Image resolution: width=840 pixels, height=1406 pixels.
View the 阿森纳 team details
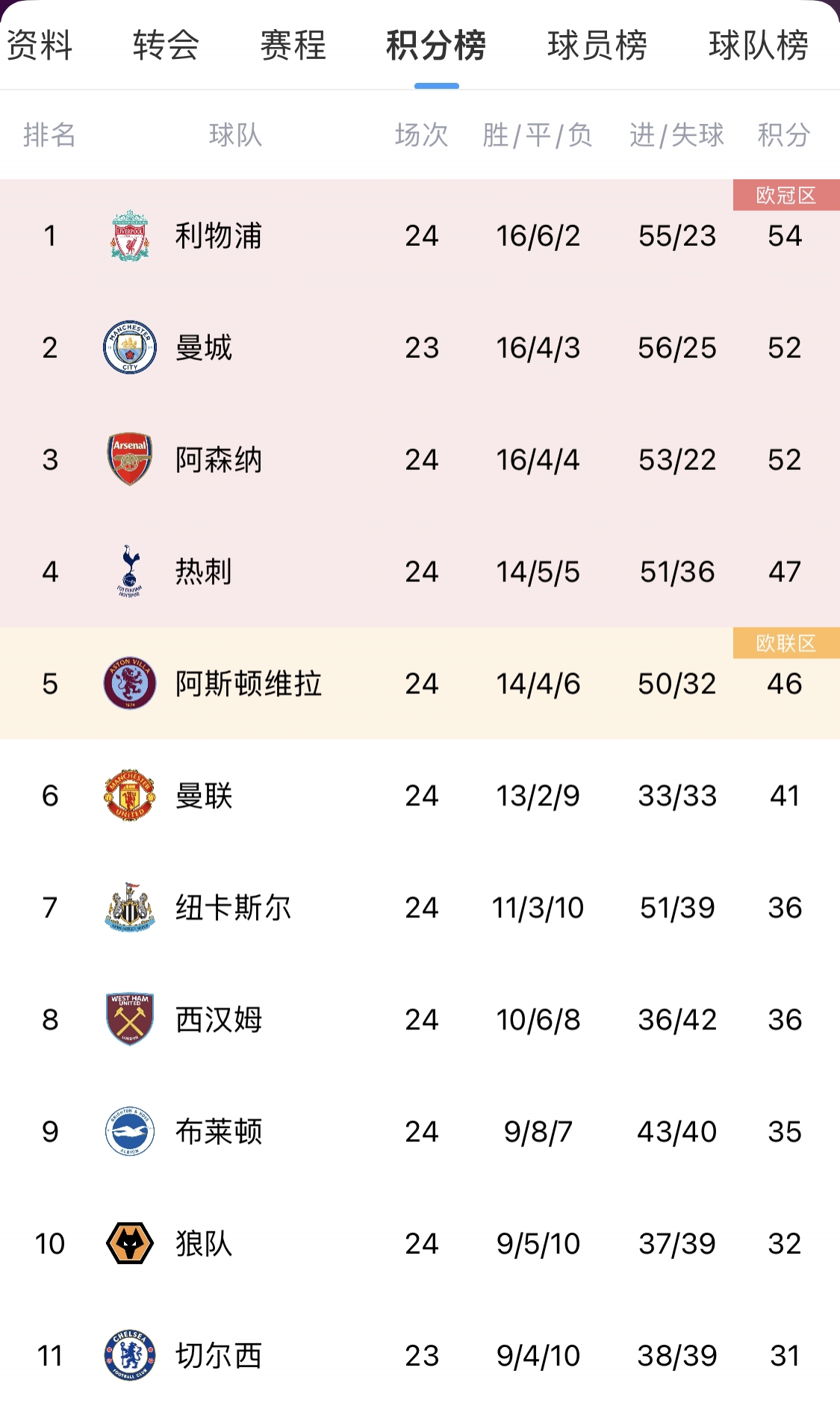coord(420,459)
